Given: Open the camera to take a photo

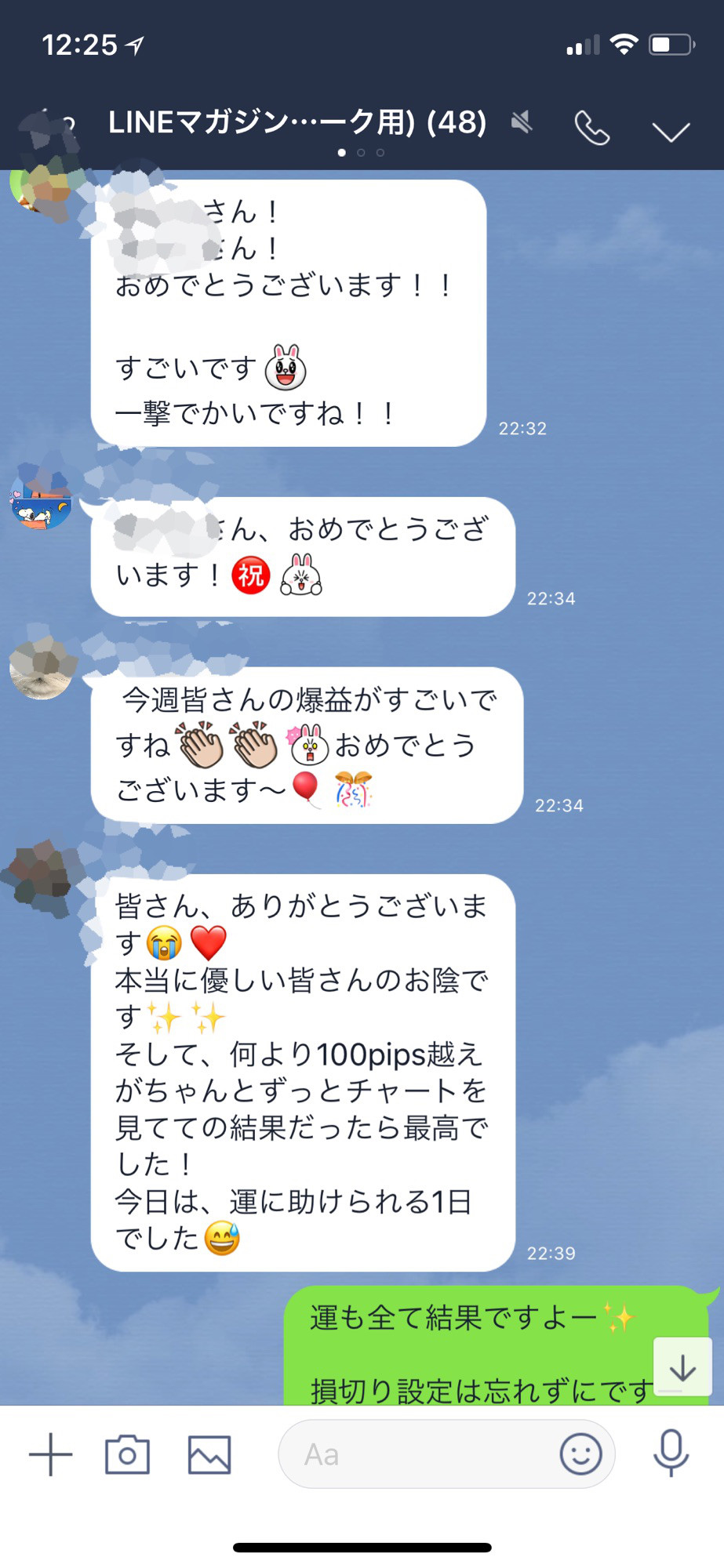Looking at the screenshot, I should pos(127,1454).
